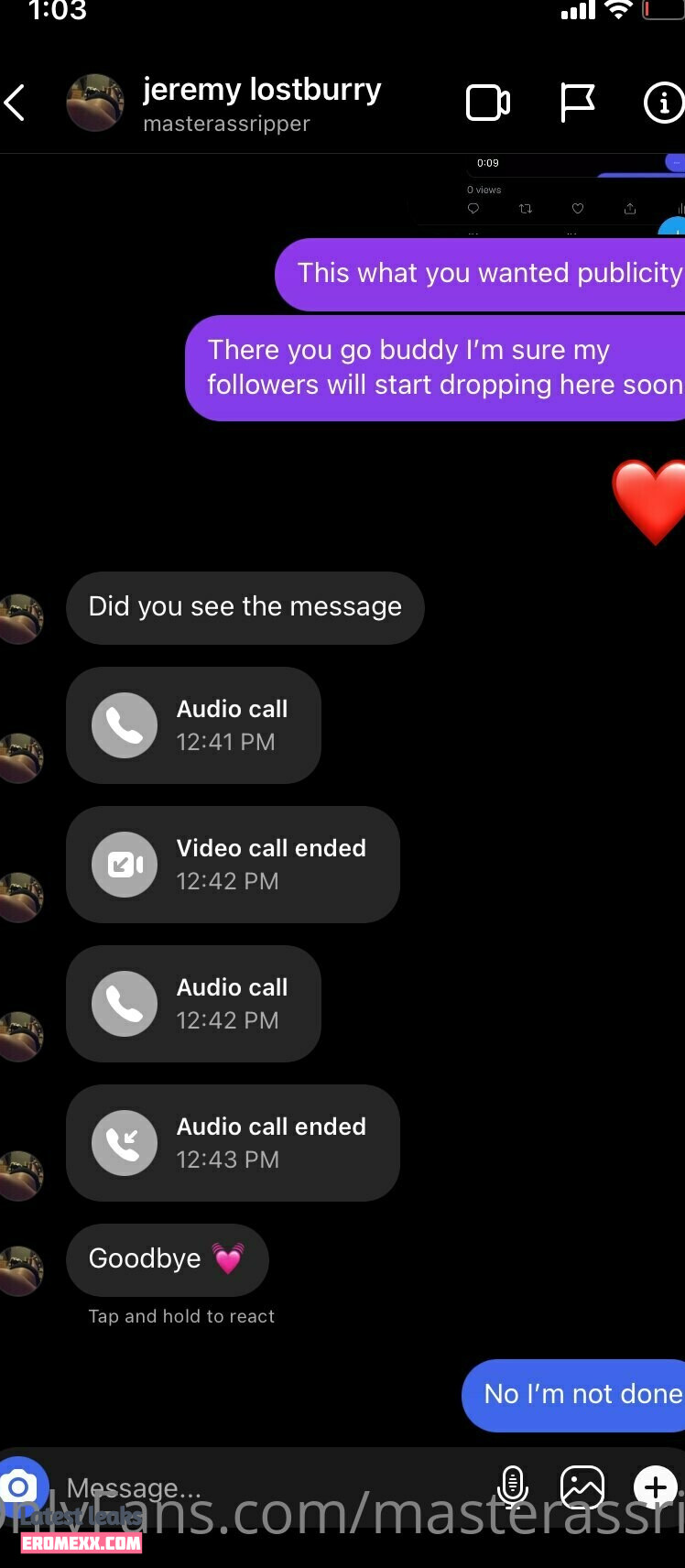Start a video call
685x1568 pixels.
coord(488,103)
